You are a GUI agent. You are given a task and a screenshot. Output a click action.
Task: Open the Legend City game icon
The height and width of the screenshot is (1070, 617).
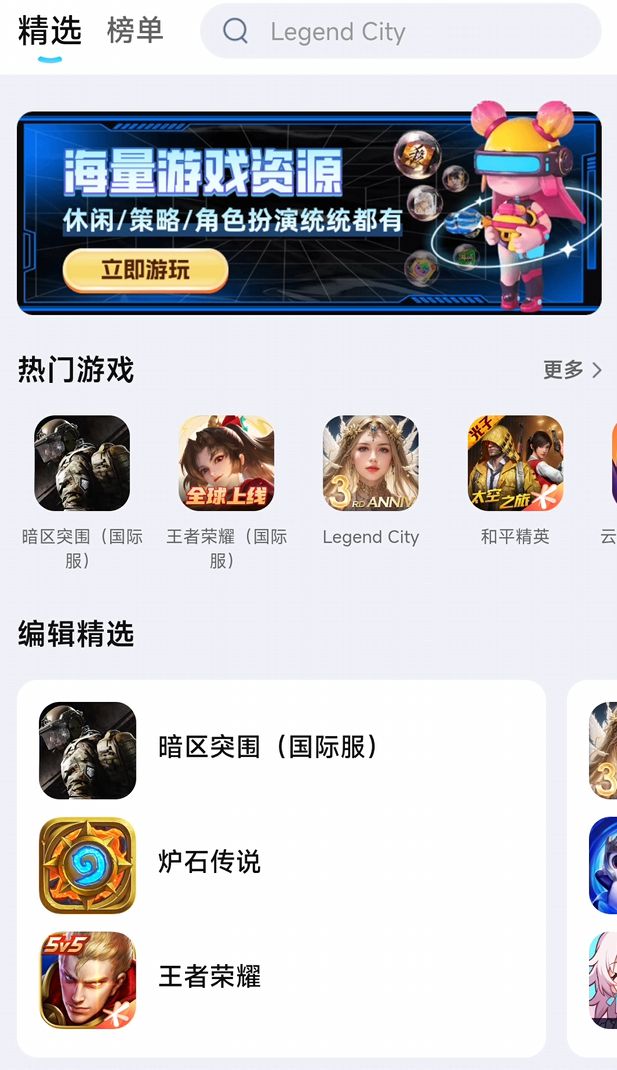370,463
